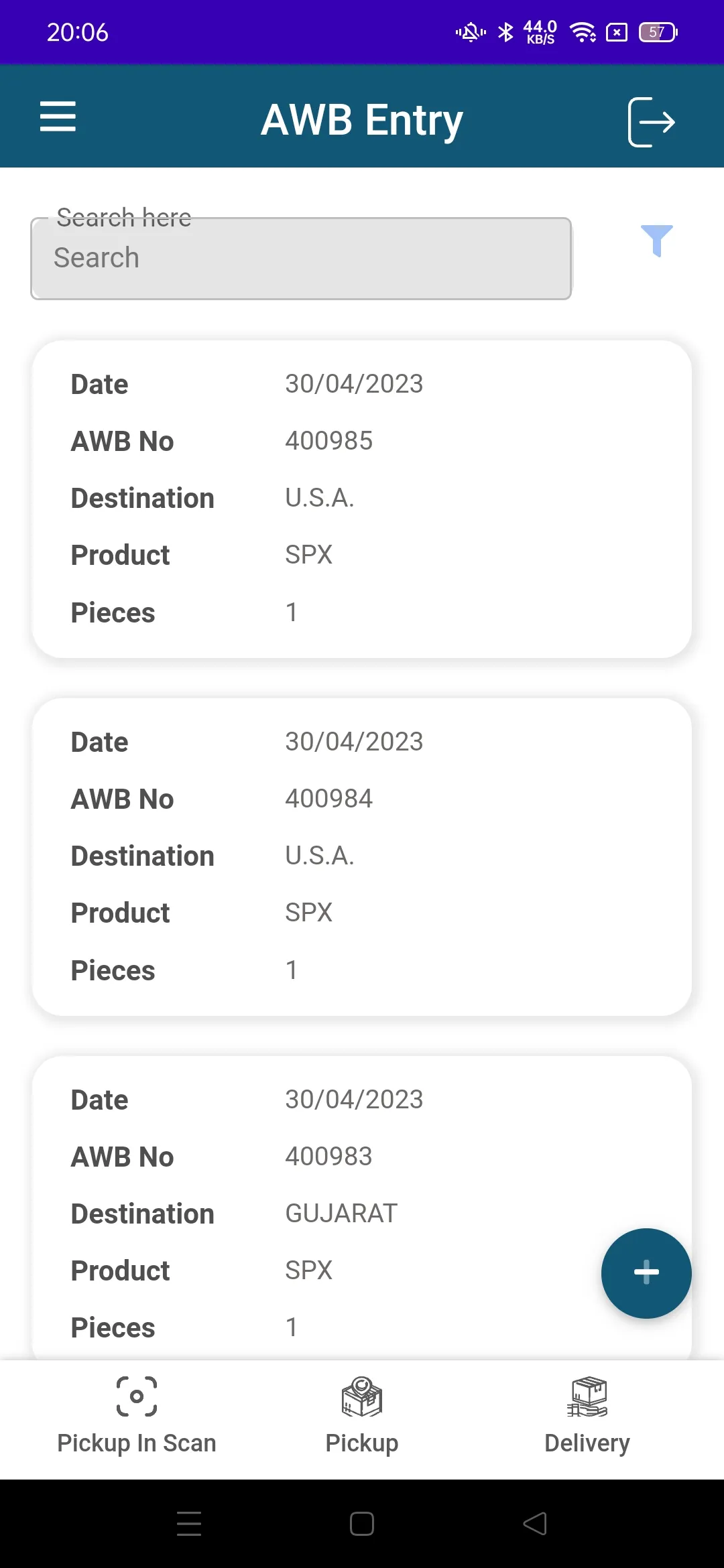This screenshot has height=1568, width=724.
Task: Tap the Wi-Fi status indicator
Action: (x=583, y=31)
